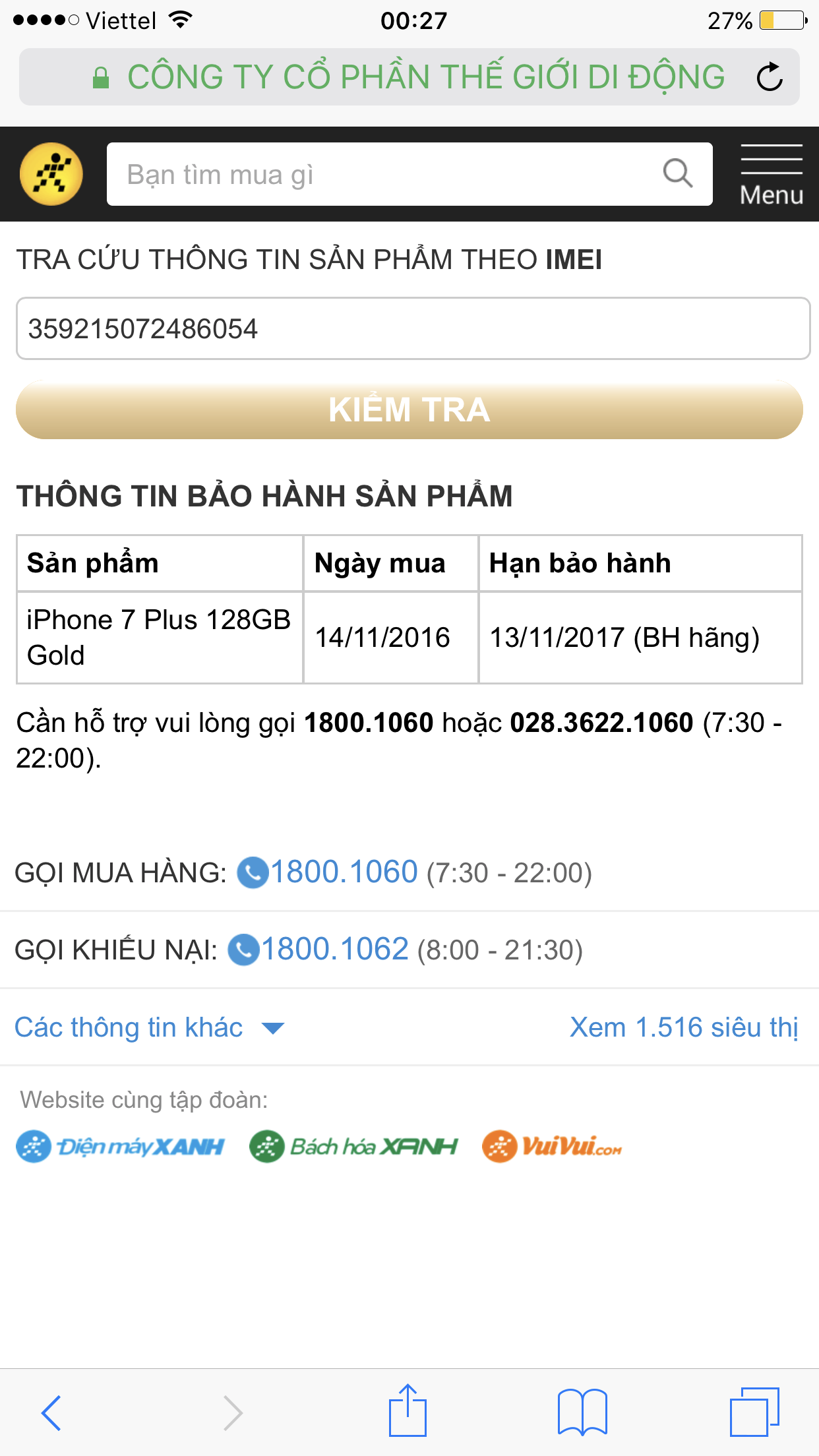Tap the KIỂM TRA button
This screenshot has width=819, height=1456.
pyautogui.click(x=409, y=409)
